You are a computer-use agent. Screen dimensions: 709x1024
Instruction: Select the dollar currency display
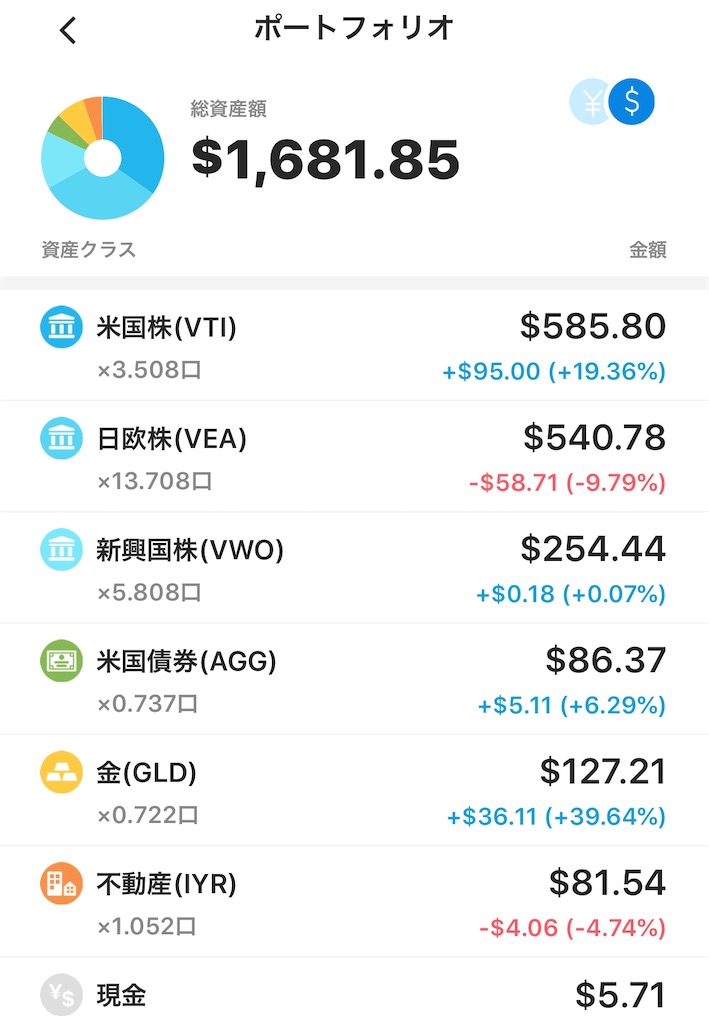pos(632,102)
